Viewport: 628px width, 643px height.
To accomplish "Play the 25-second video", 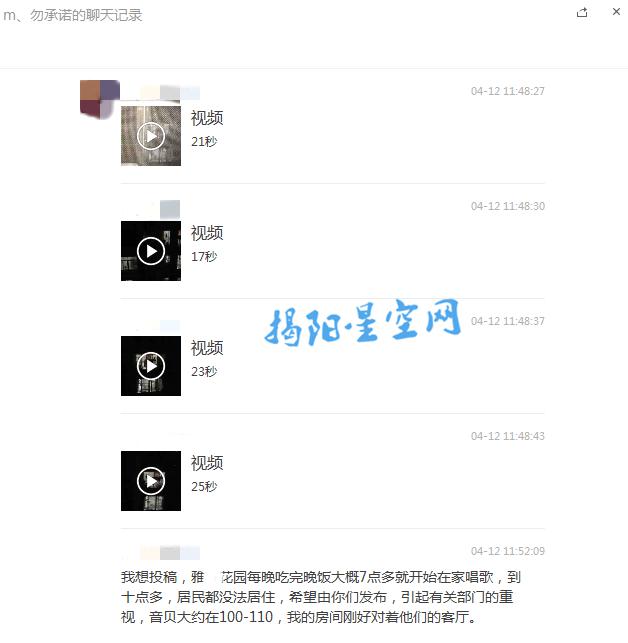I will point(151,481).
